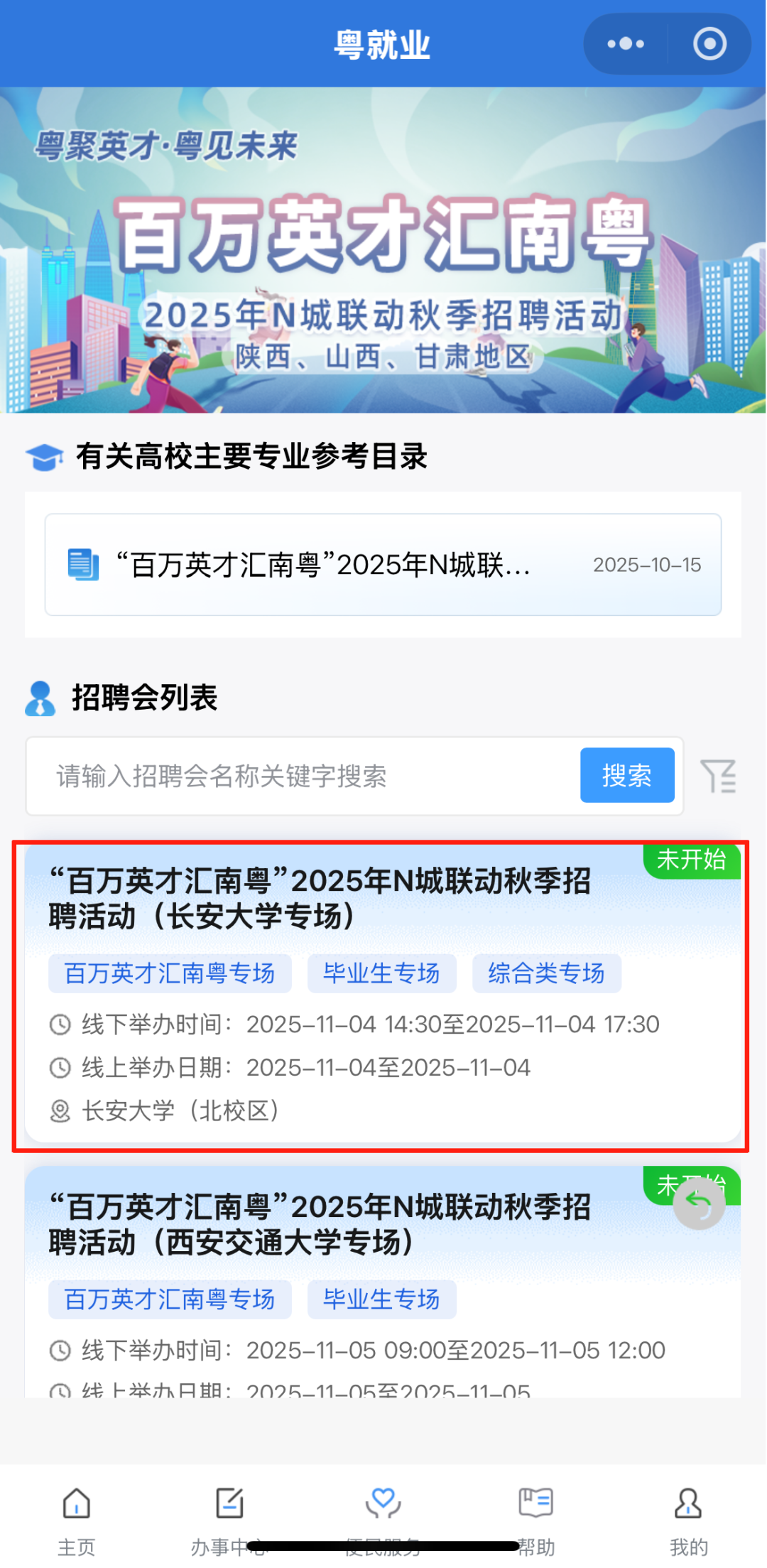
Task: Open the 百万英才汇南粤 top banner
Action: 383,250
